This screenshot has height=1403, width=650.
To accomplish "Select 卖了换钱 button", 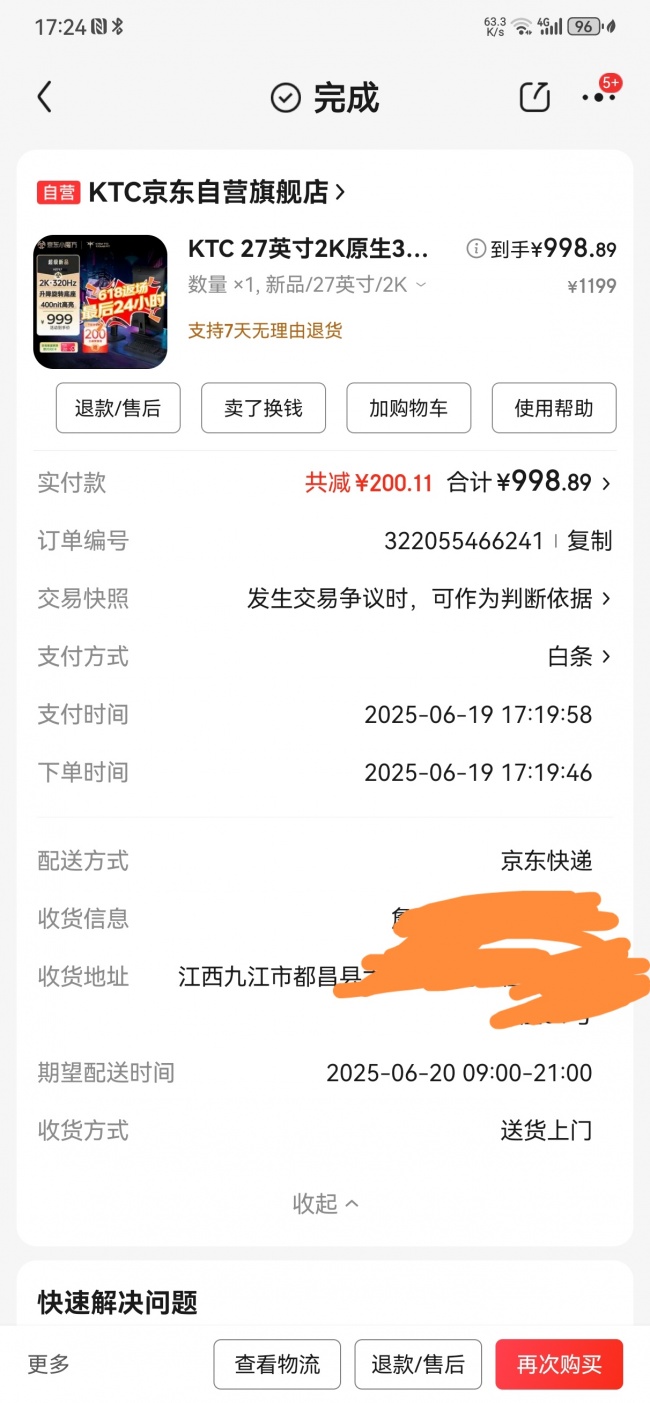I will [263, 408].
